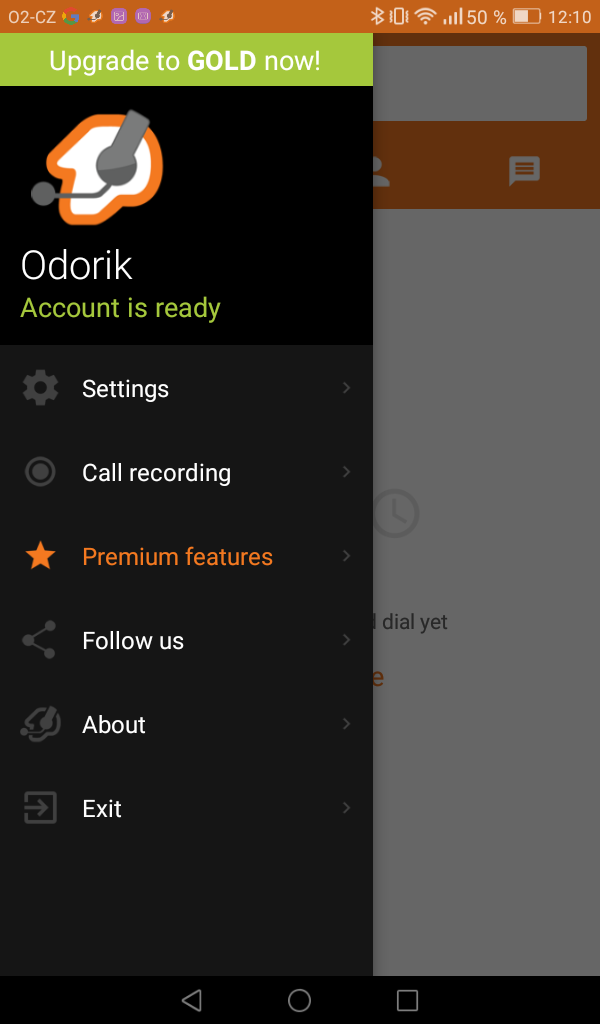
Task: Switch to the contacts tab
Action: [x=381, y=171]
